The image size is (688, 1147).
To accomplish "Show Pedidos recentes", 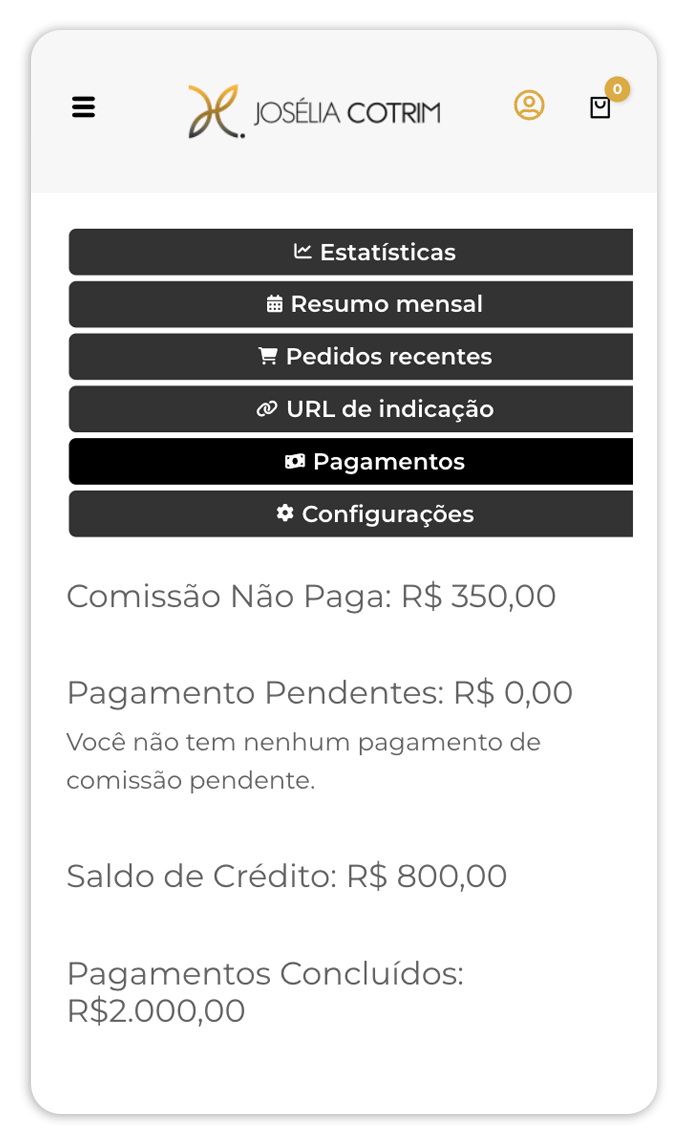I will [x=374, y=357].
